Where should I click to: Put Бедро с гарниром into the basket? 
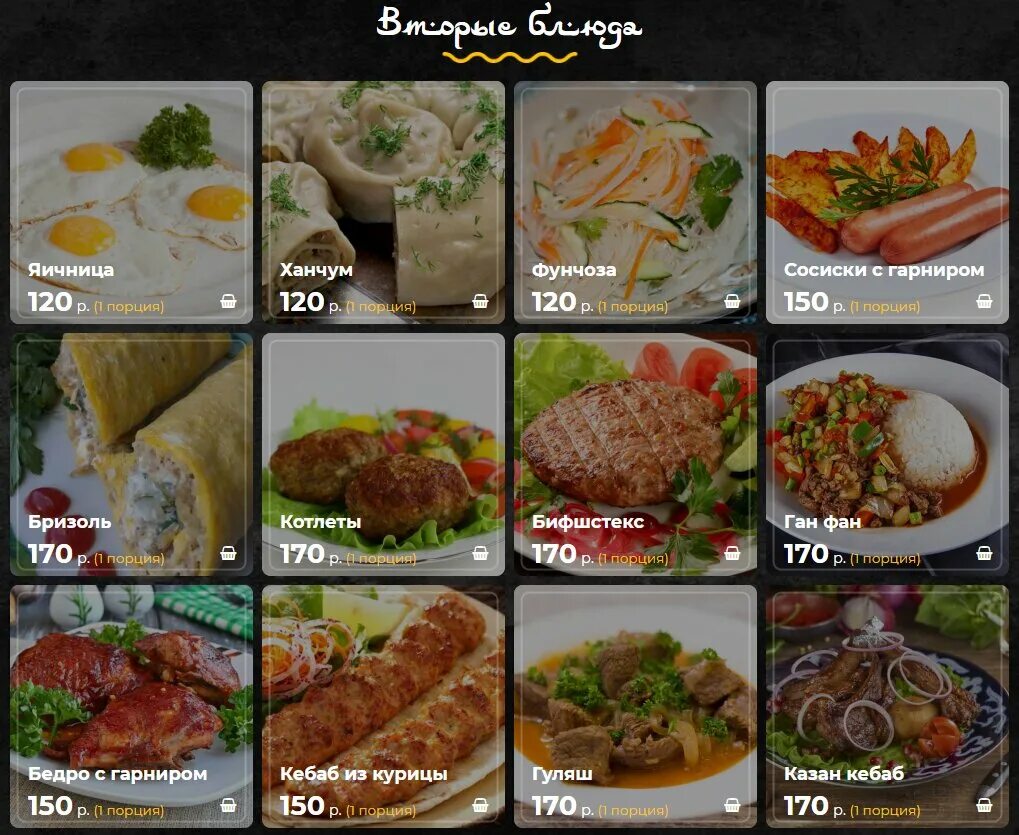(x=228, y=805)
